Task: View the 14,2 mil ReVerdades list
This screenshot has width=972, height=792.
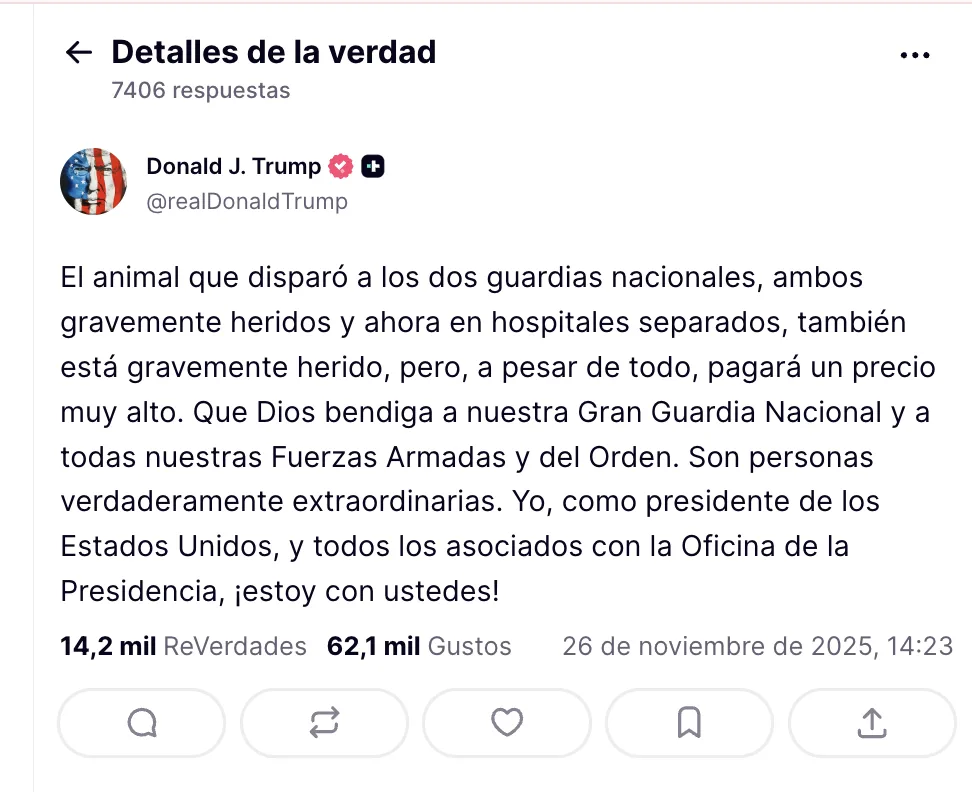Action: click(183, 647)
